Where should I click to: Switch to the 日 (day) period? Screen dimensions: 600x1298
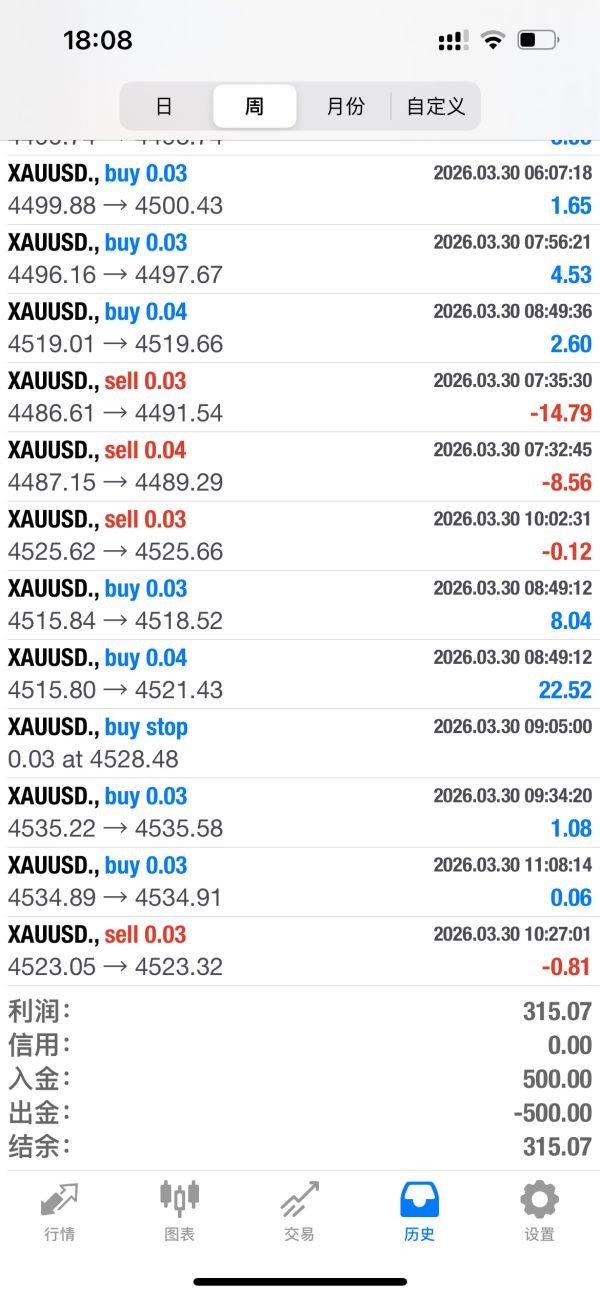(164, 106)
